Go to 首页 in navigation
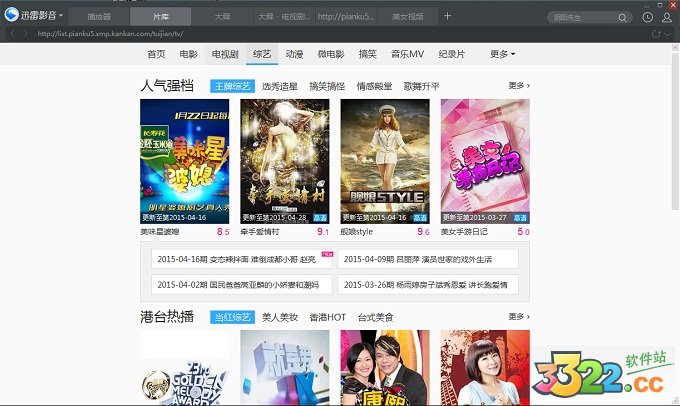Screen dimensions: 680x406 coord(156,55)
